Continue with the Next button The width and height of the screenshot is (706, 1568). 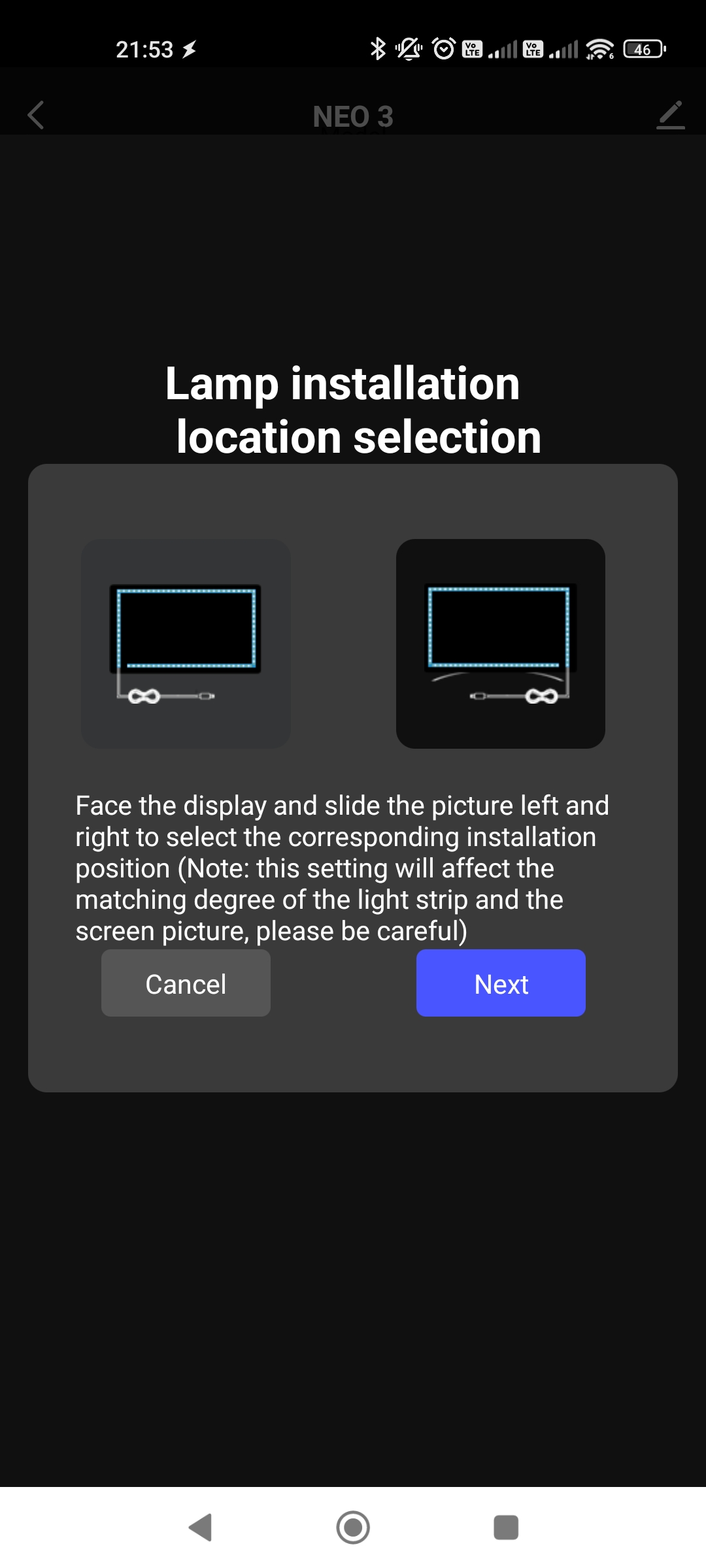(501, 983)
